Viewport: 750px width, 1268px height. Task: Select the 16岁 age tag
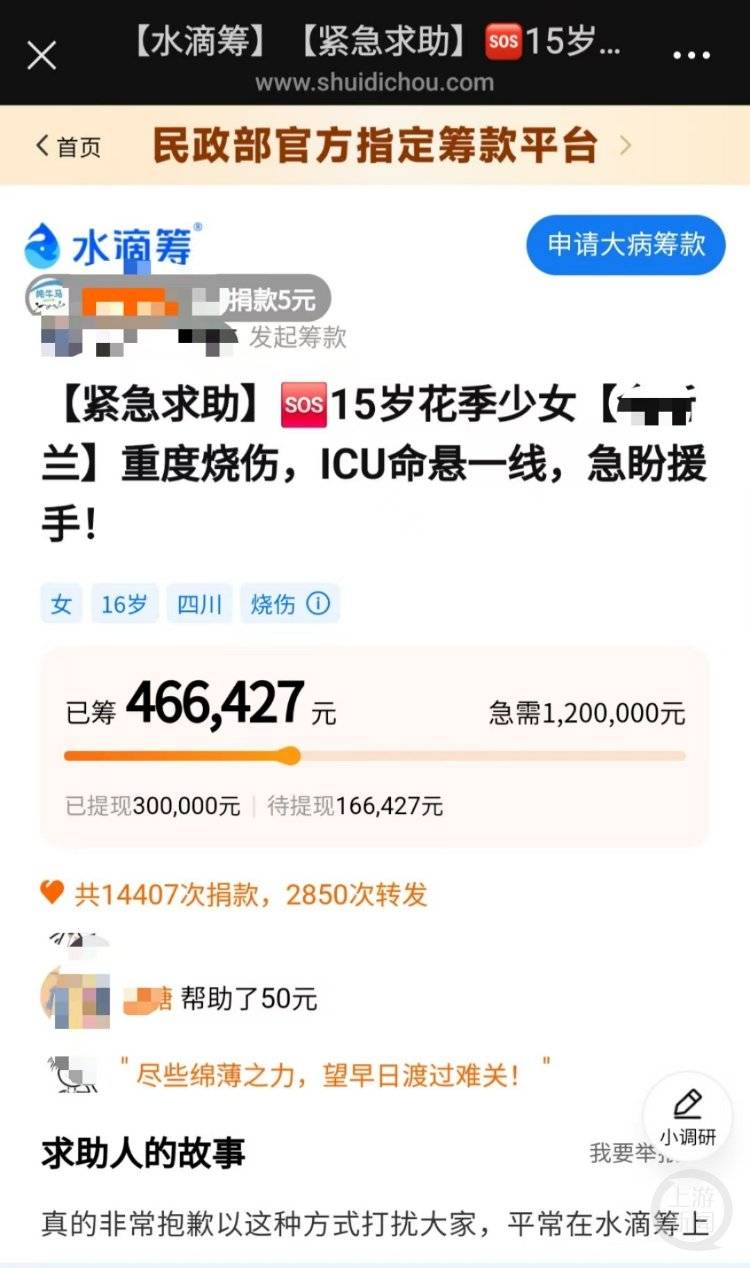(x=124, y=603)
